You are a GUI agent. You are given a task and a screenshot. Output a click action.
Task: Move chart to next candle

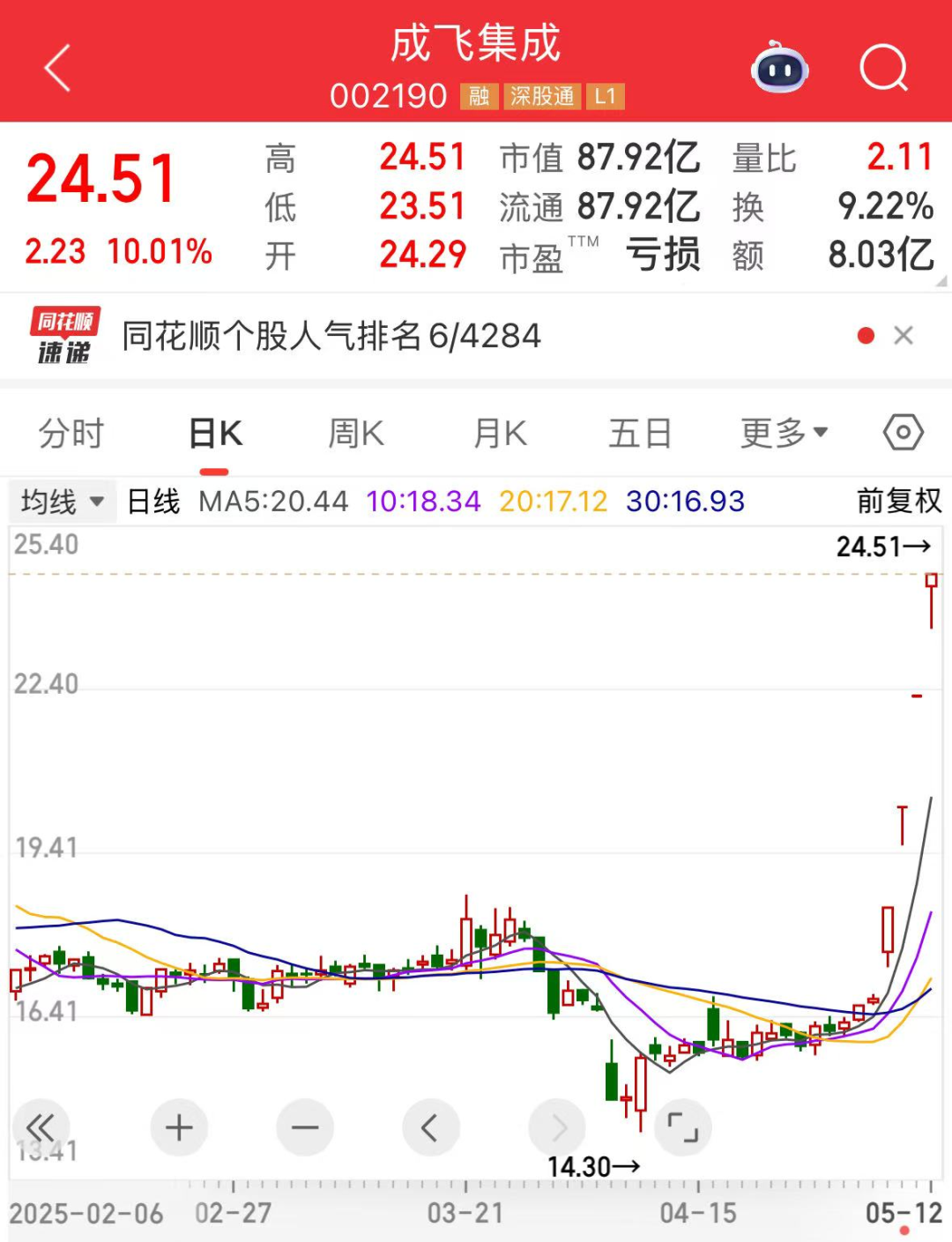coord(557,1127)
